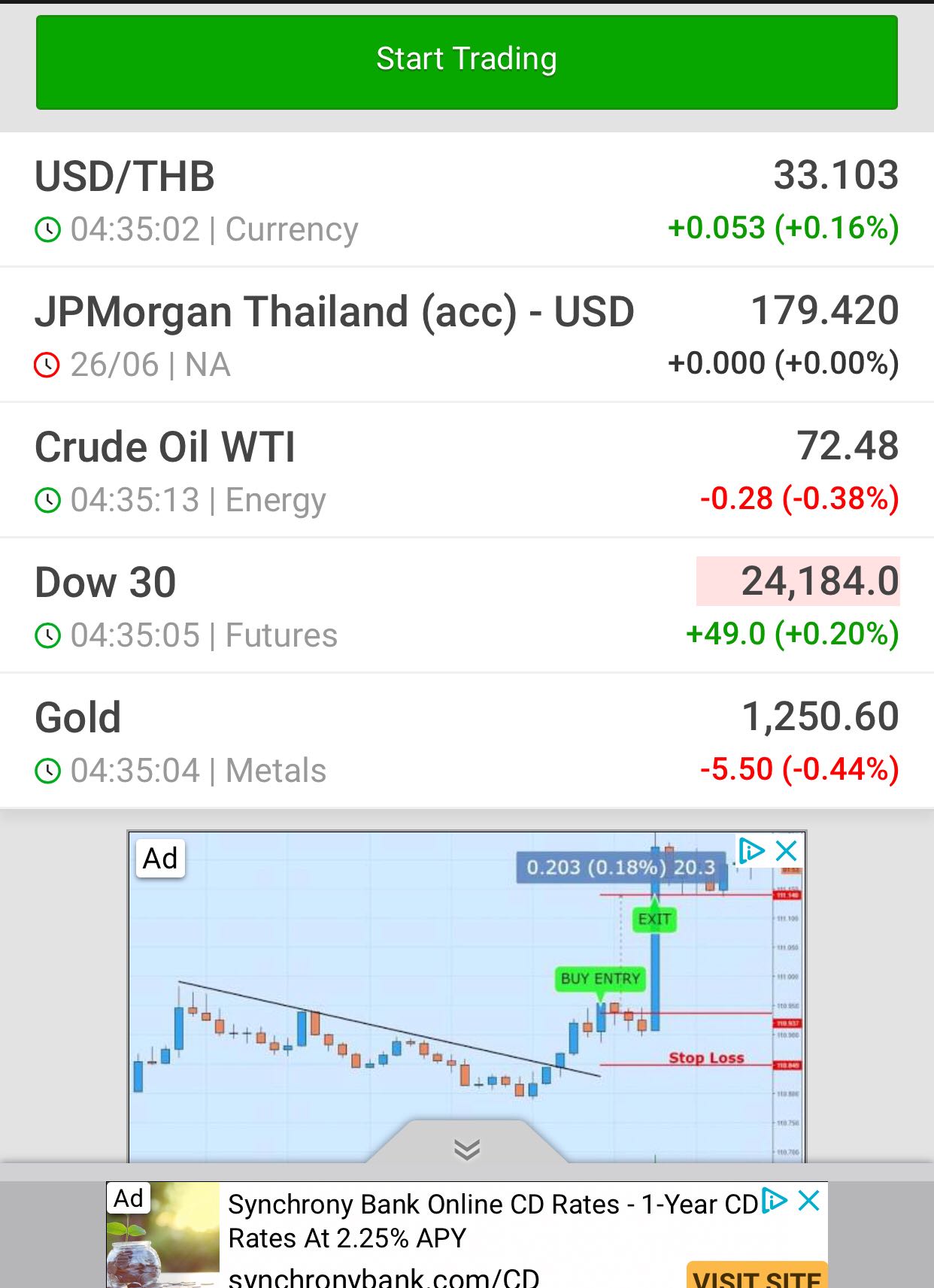Open Crude Oil WTI details

point(466,471)
